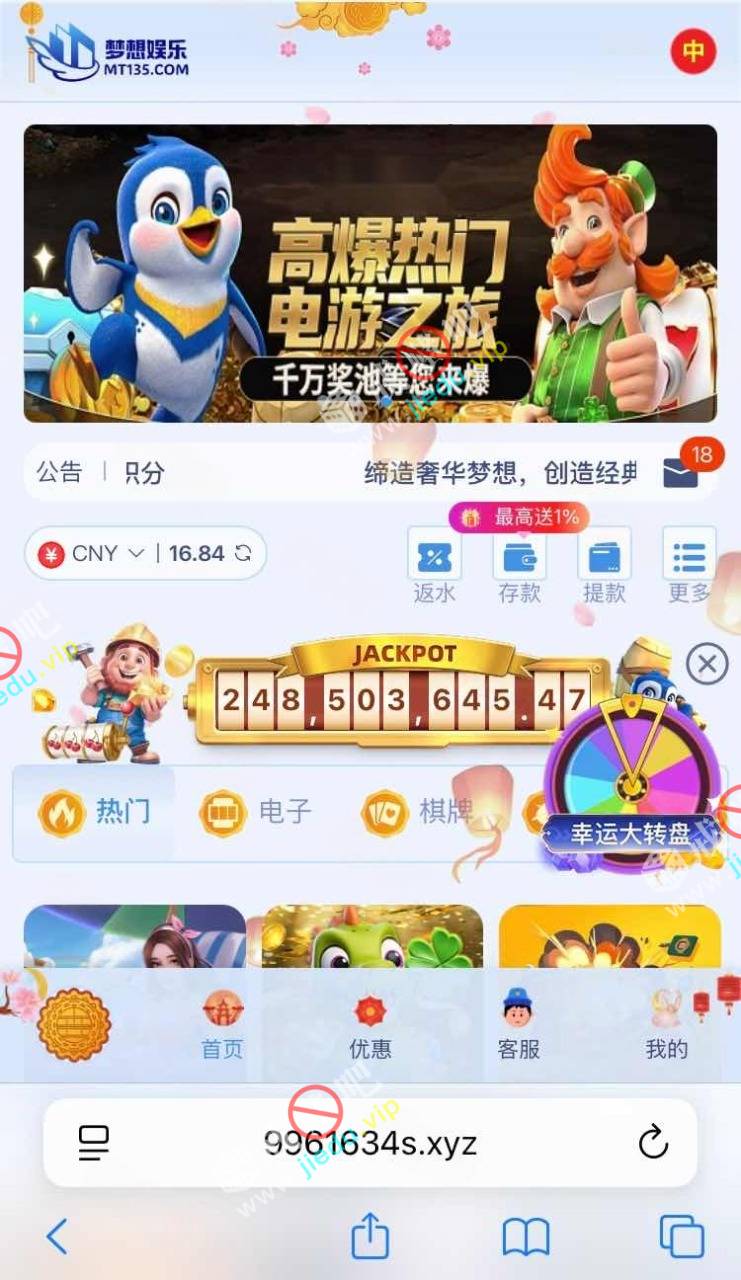Viewport: 741px width, 1280px height.
Task: Open the 高爆热门电游之旅 banner
Action: [370, 273]
